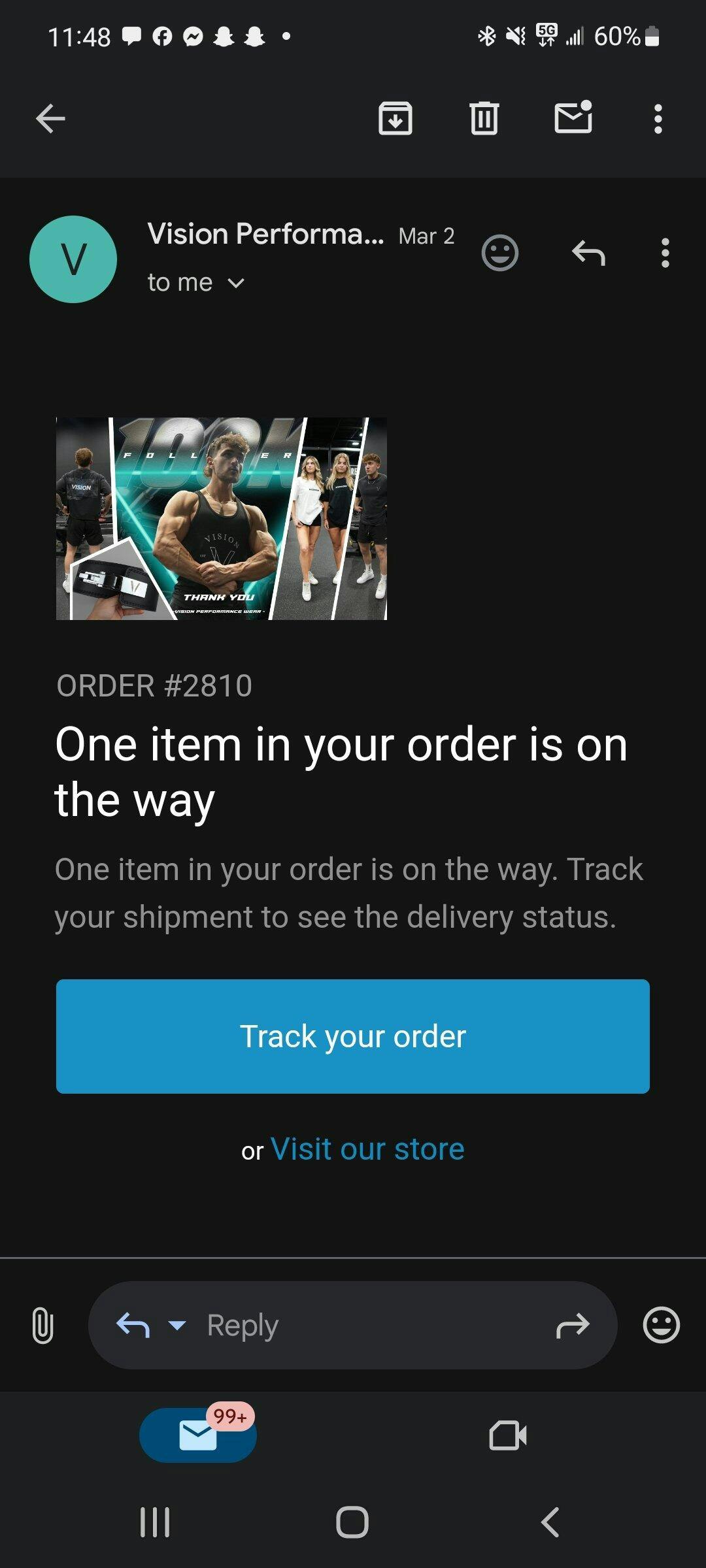The image size is (706, 1568).
Task: Reply using arrow next to the date
Action: [x=588, y=253]
